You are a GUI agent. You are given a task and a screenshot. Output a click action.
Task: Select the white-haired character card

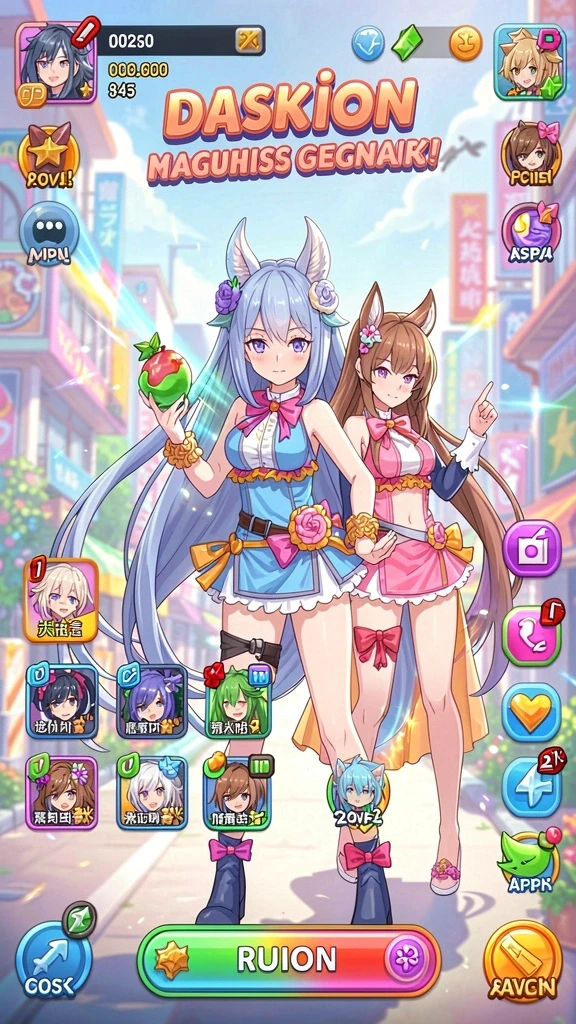pyautogui.click(x=152, y=793)
